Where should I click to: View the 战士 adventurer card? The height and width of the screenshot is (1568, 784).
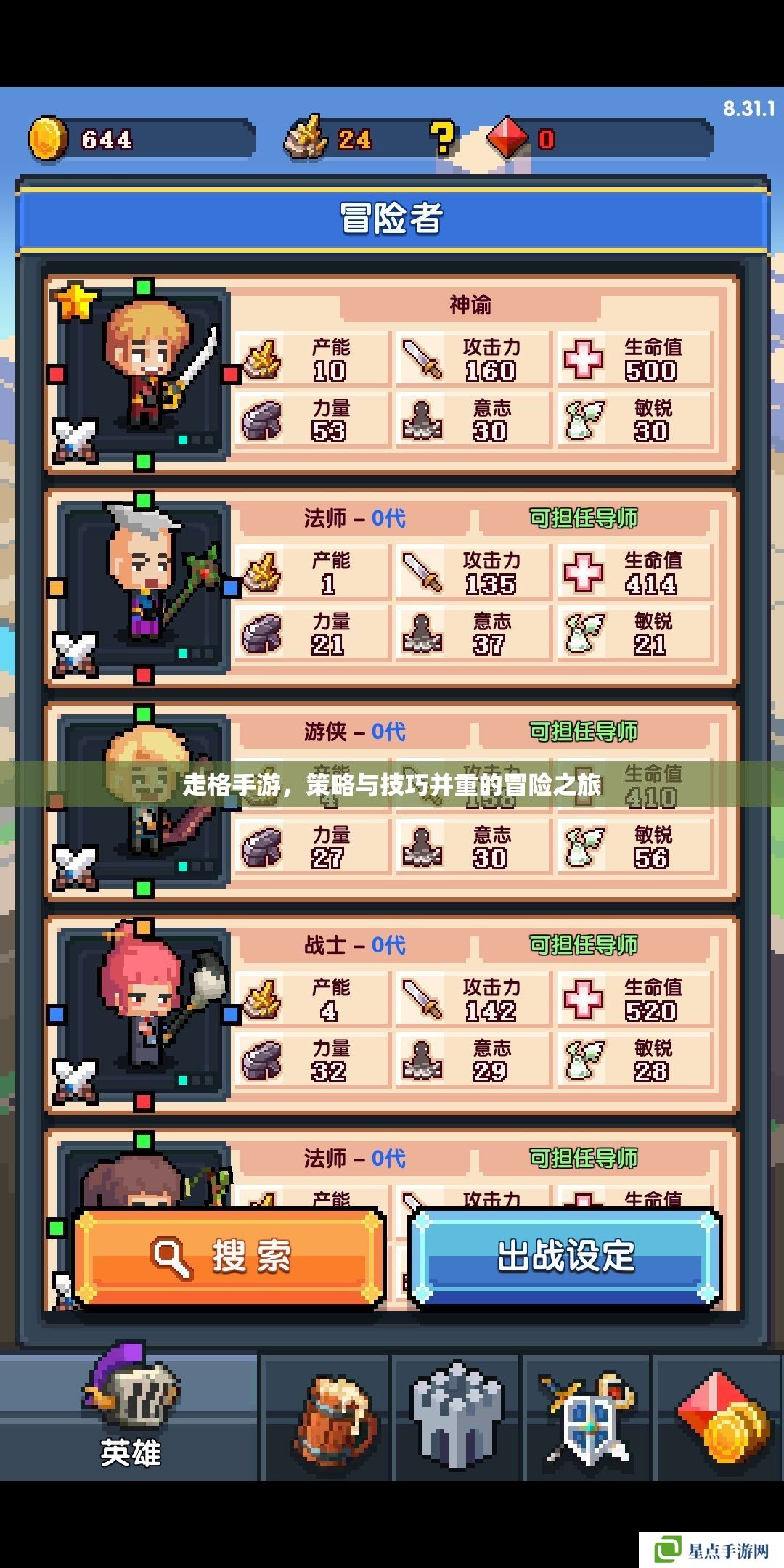[392, 1014]
